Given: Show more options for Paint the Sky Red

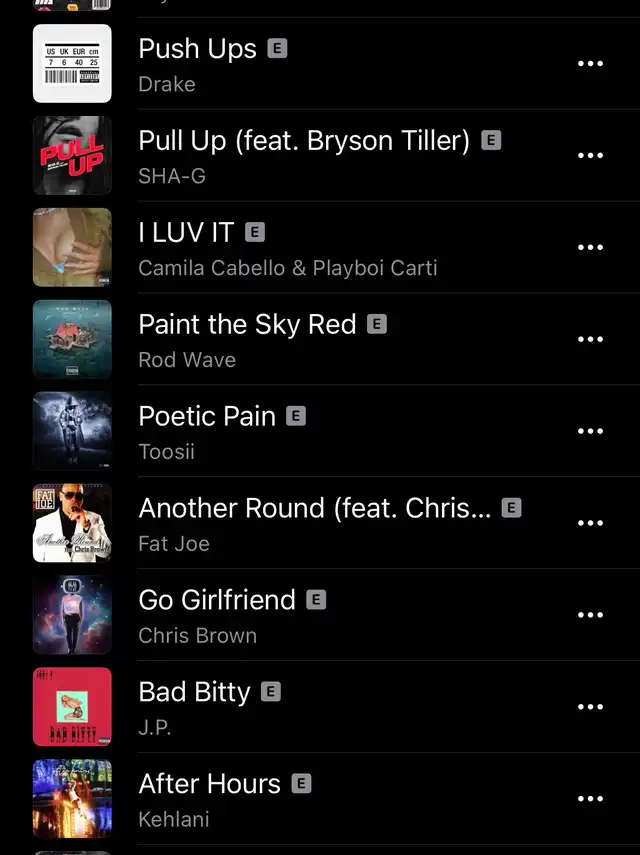Looking at the screenshot, I should click(590, 340).
